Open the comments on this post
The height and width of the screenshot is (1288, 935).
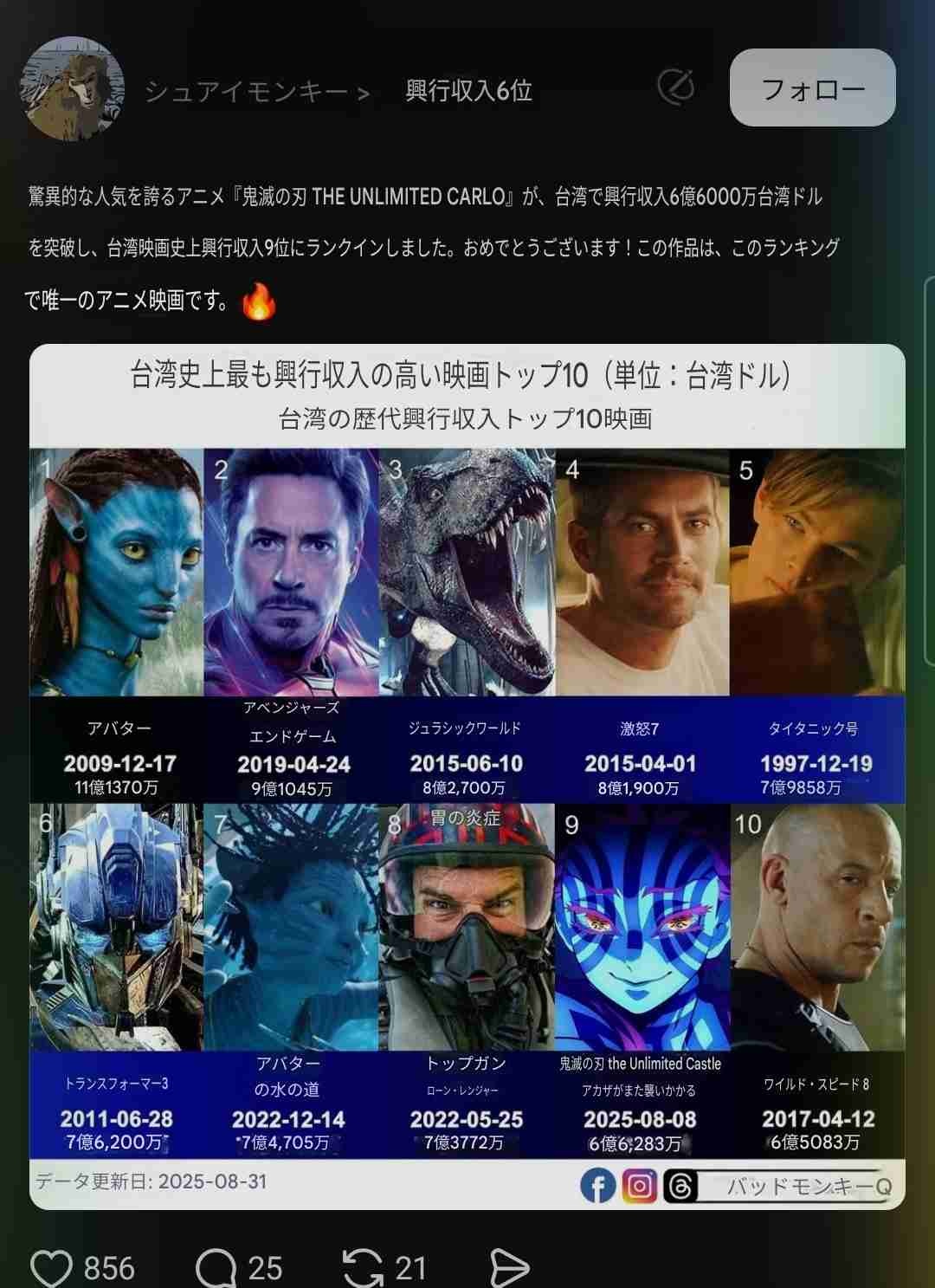point(216,1268)
